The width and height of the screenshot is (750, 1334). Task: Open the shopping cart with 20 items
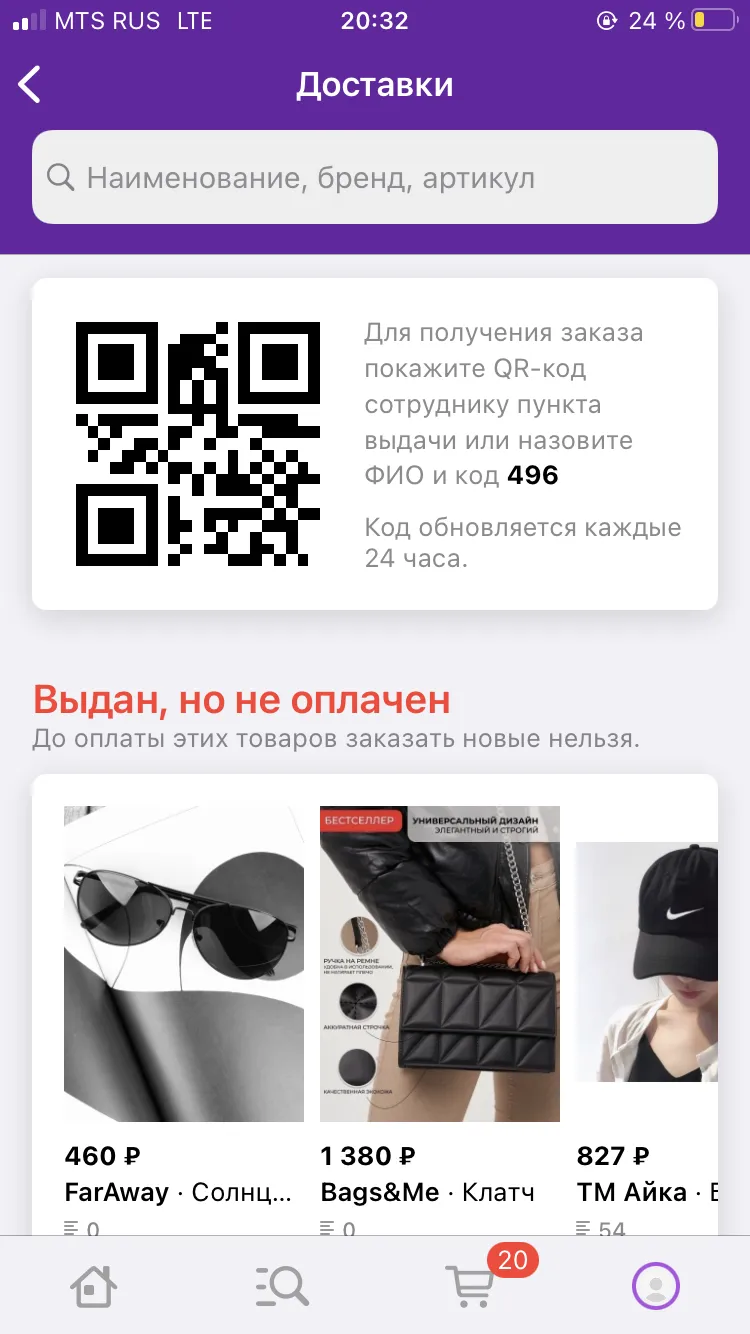(x=470, y=1285)
